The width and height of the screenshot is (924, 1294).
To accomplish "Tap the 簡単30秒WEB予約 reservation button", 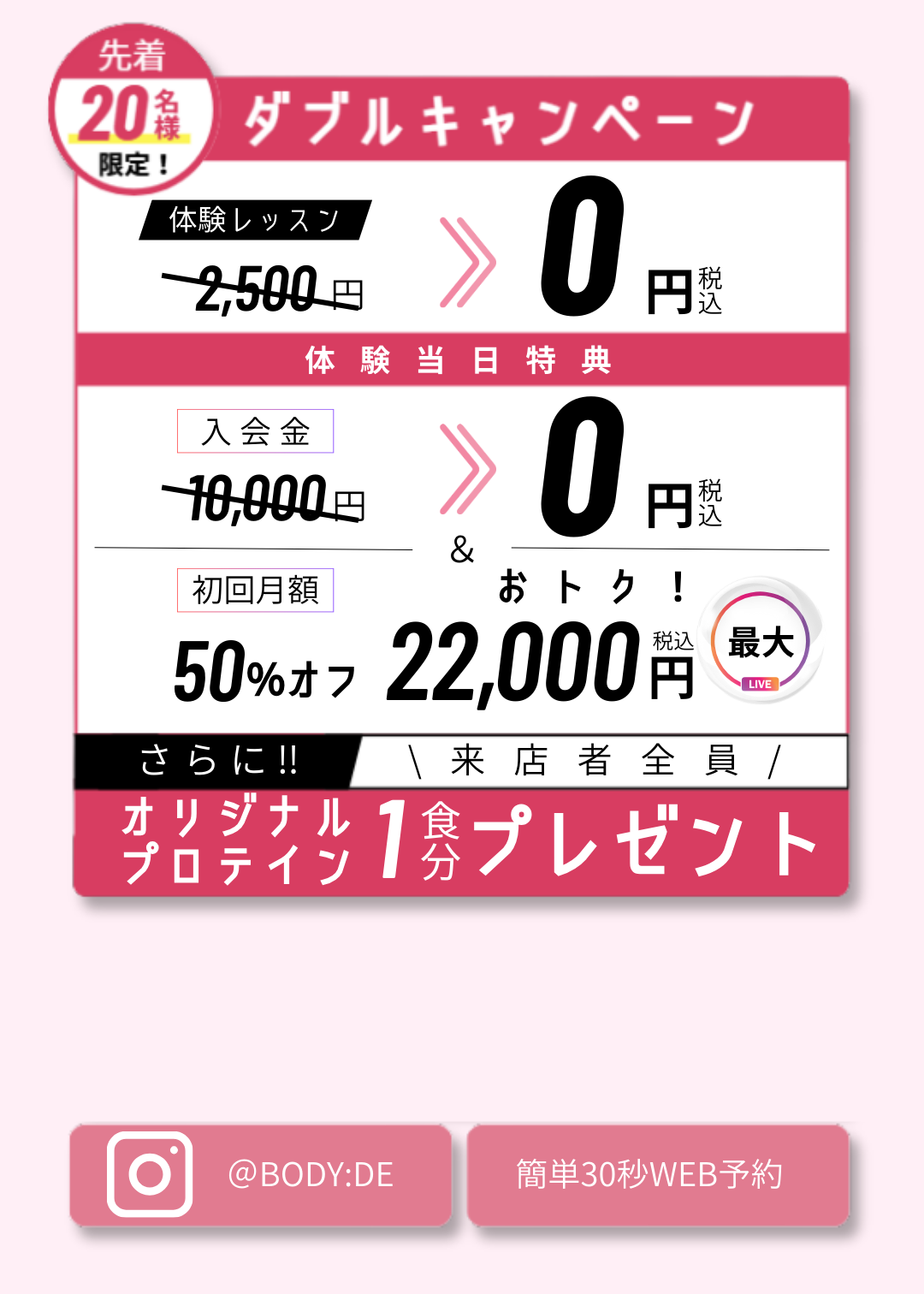I will (657, 1175).
